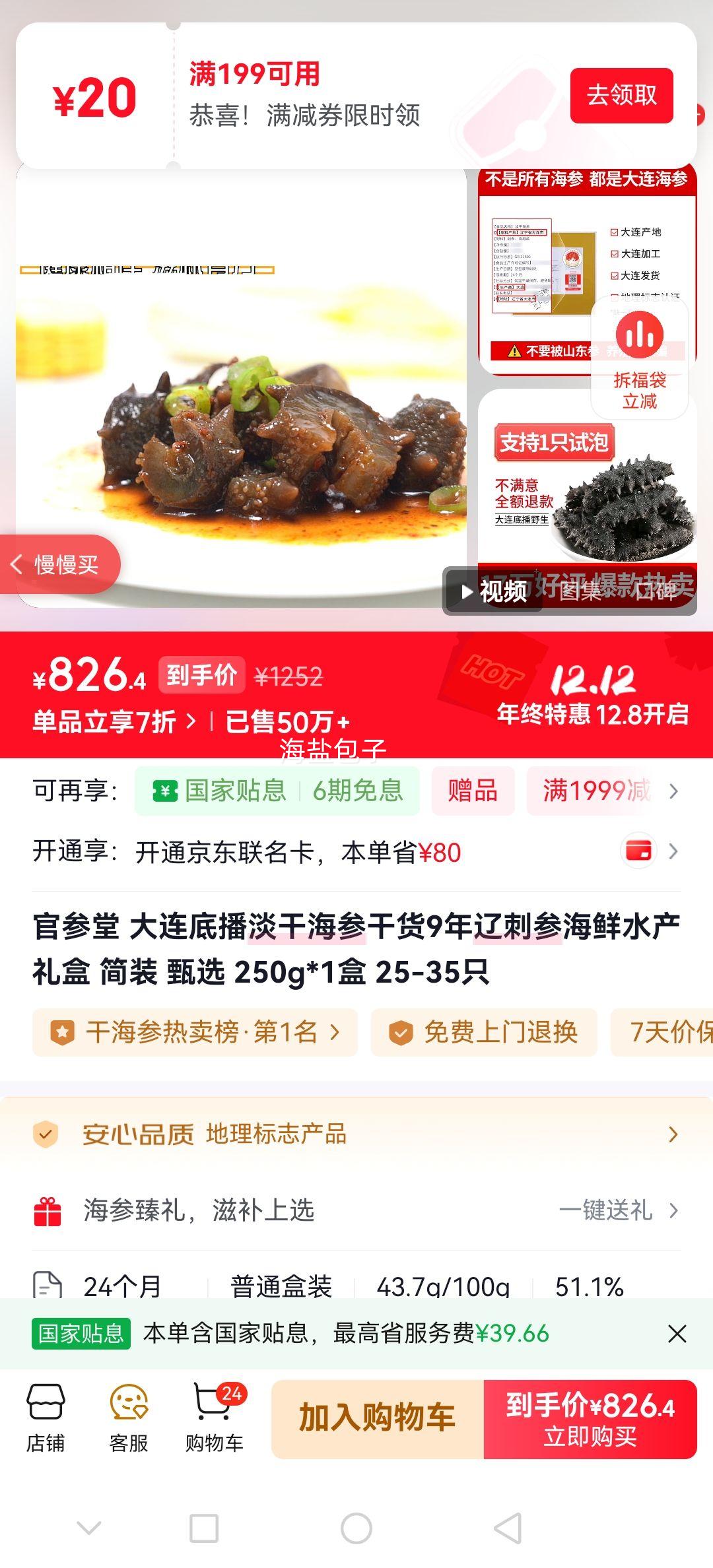Tap the 去领取 coupon button
Image resolution: width=713 pixels, height=1568 pixels.
click(621, 96)
